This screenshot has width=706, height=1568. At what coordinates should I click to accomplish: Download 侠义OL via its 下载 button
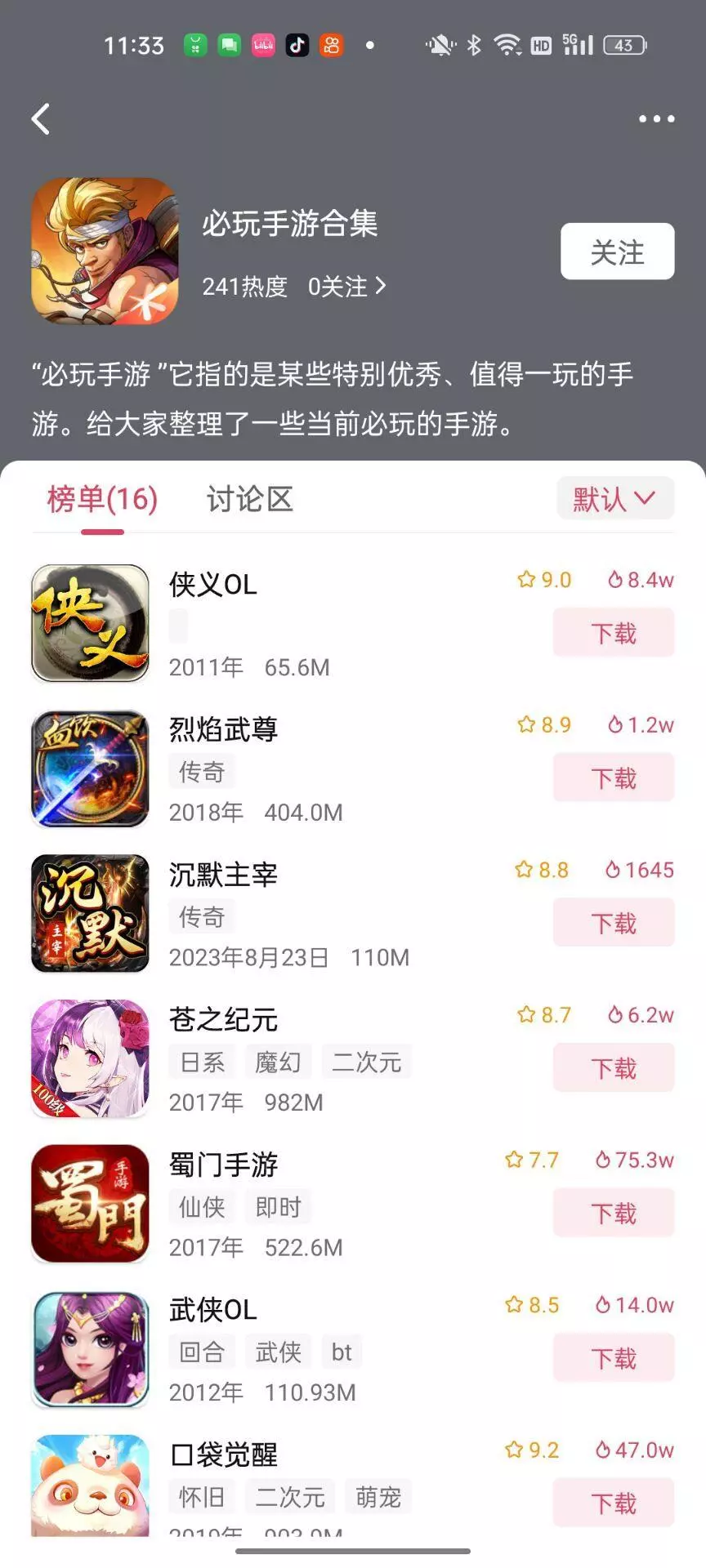pos(614,632)
